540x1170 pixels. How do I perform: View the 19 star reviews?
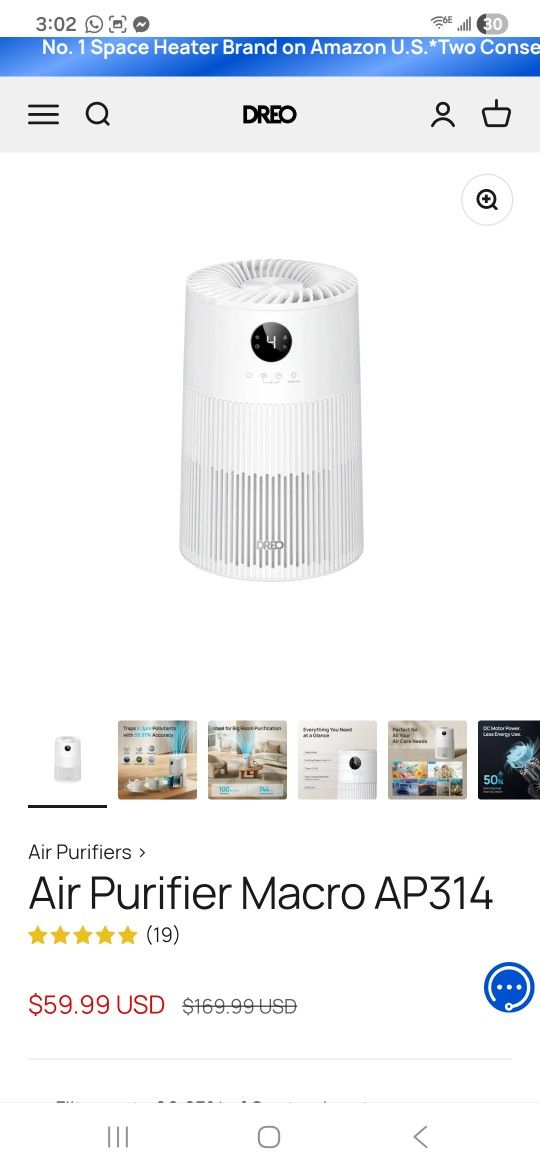(x=104, y=935)
